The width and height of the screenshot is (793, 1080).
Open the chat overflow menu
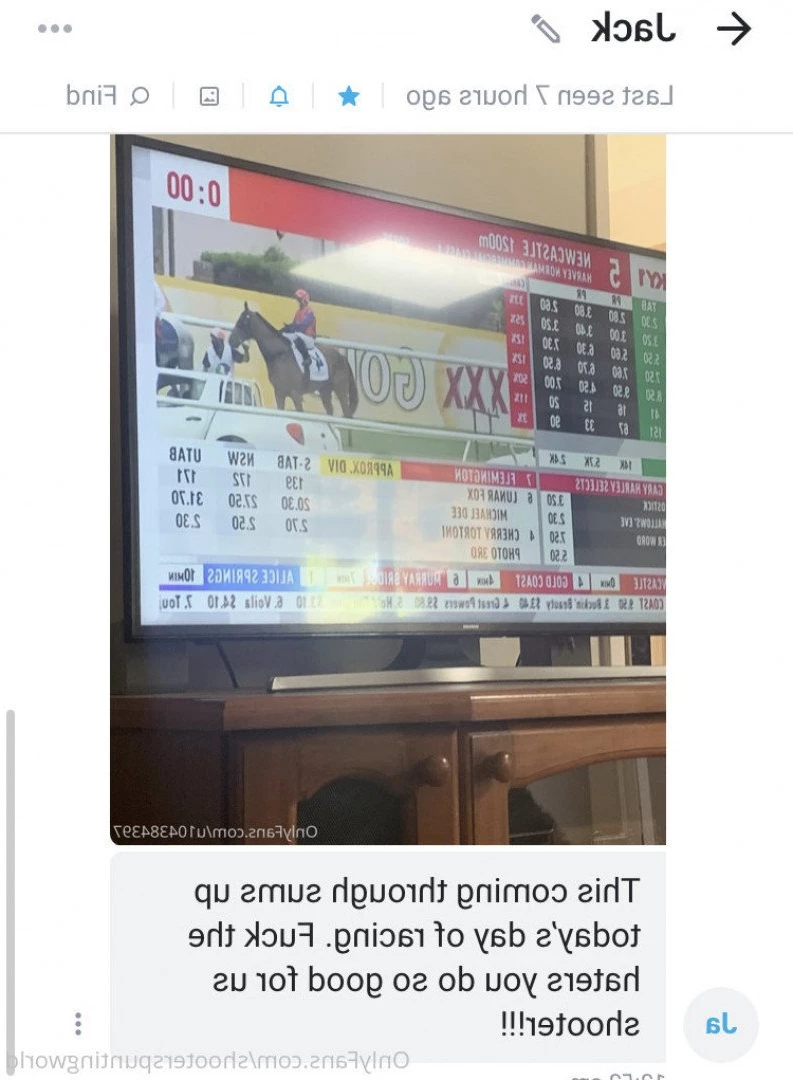55,29
